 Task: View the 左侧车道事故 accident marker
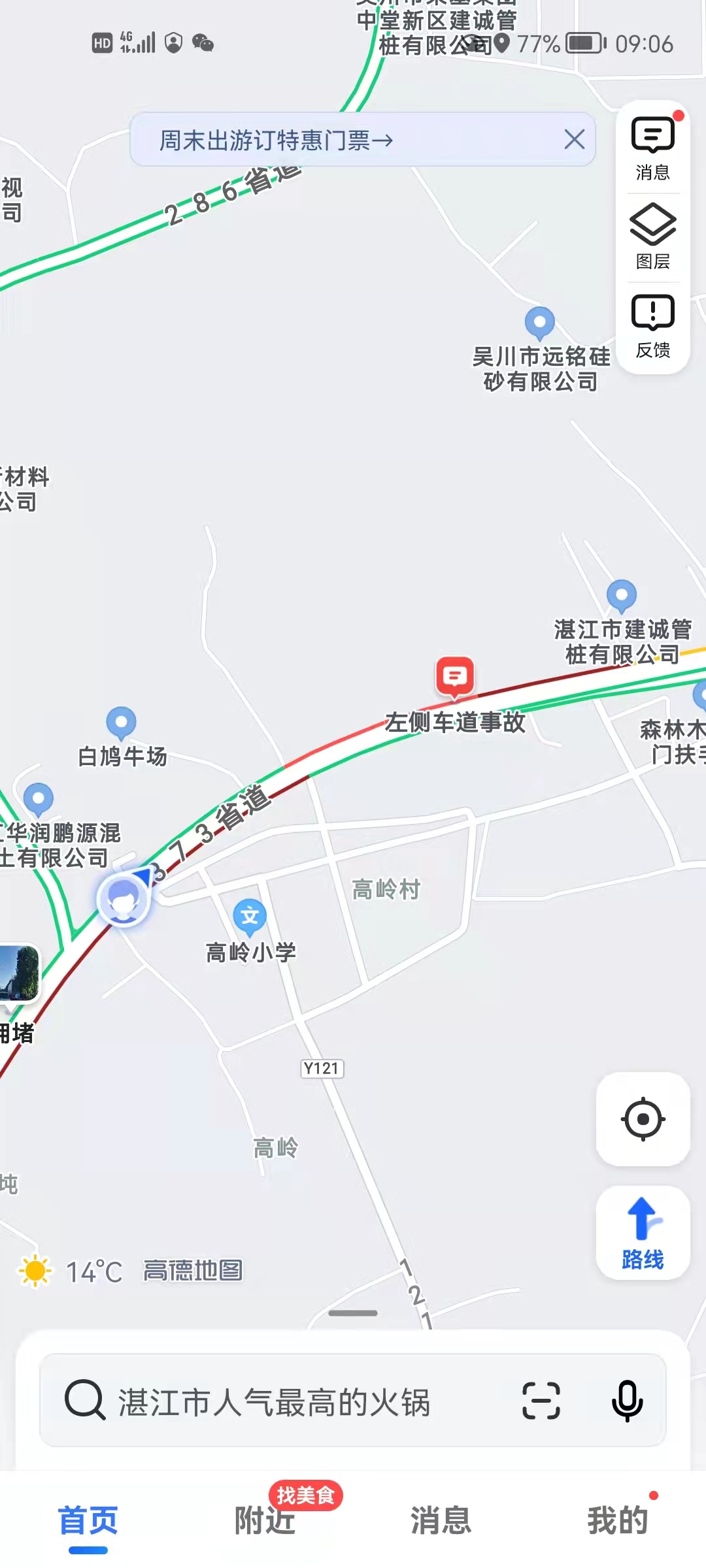(x=455, y=677)
